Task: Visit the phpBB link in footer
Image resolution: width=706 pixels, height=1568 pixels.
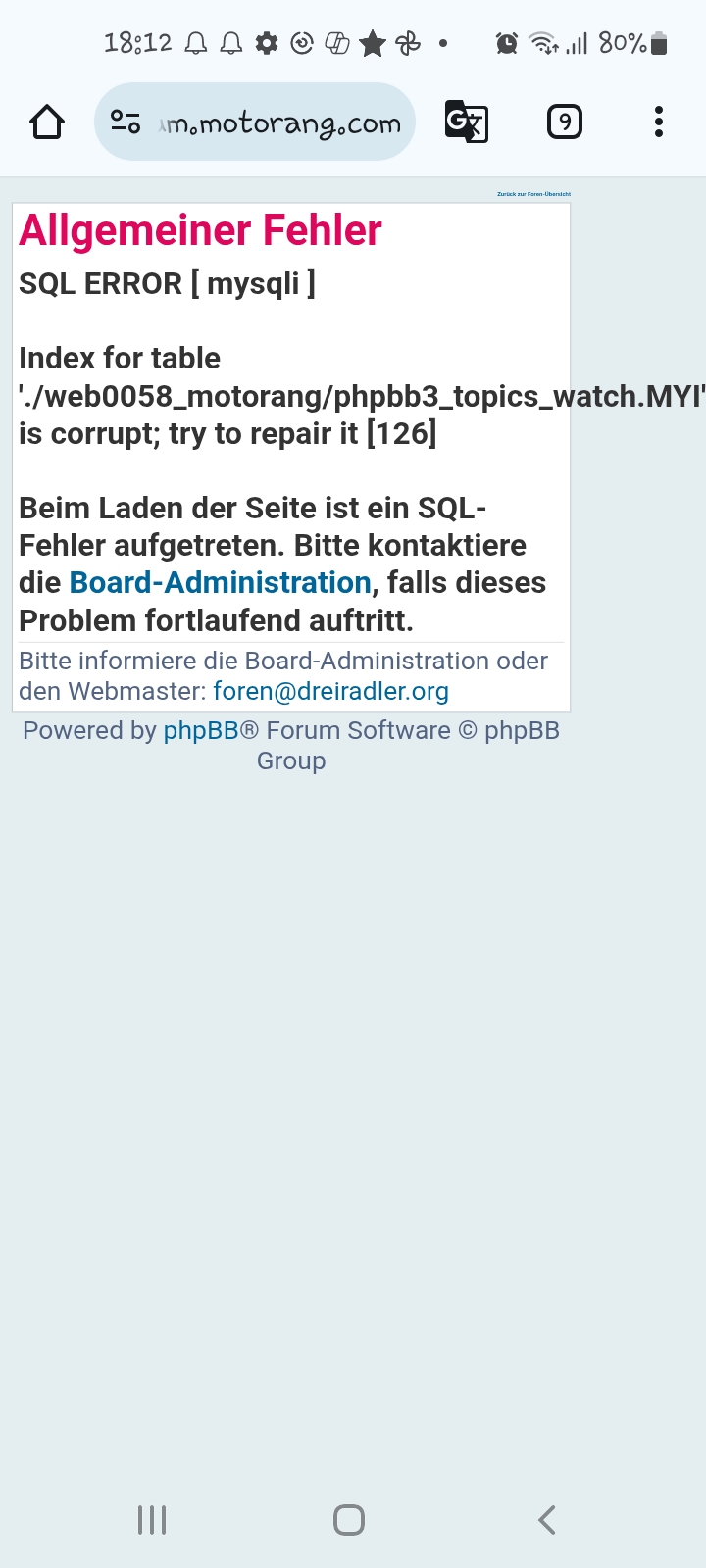Action: 201,731
